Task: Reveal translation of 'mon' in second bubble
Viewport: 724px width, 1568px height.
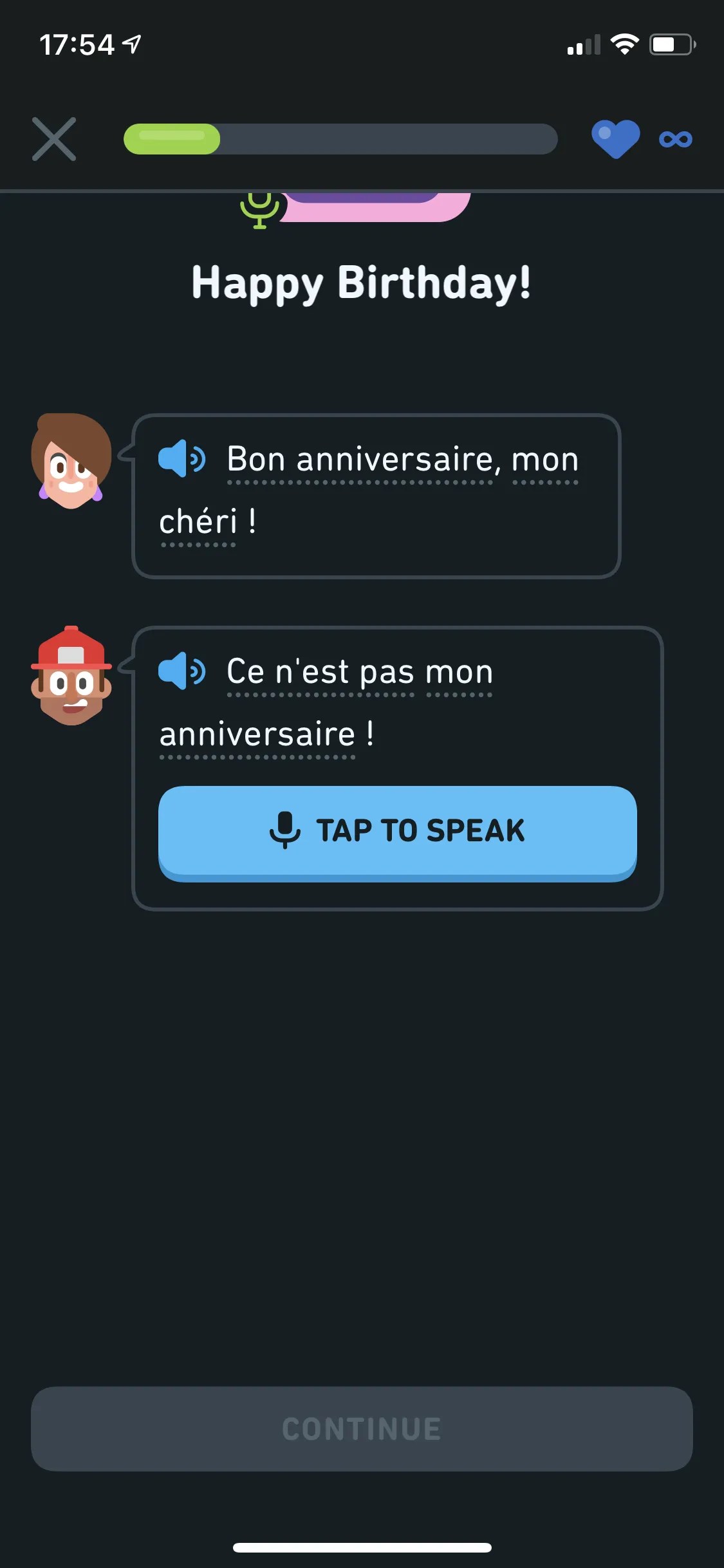Action: 460,671
